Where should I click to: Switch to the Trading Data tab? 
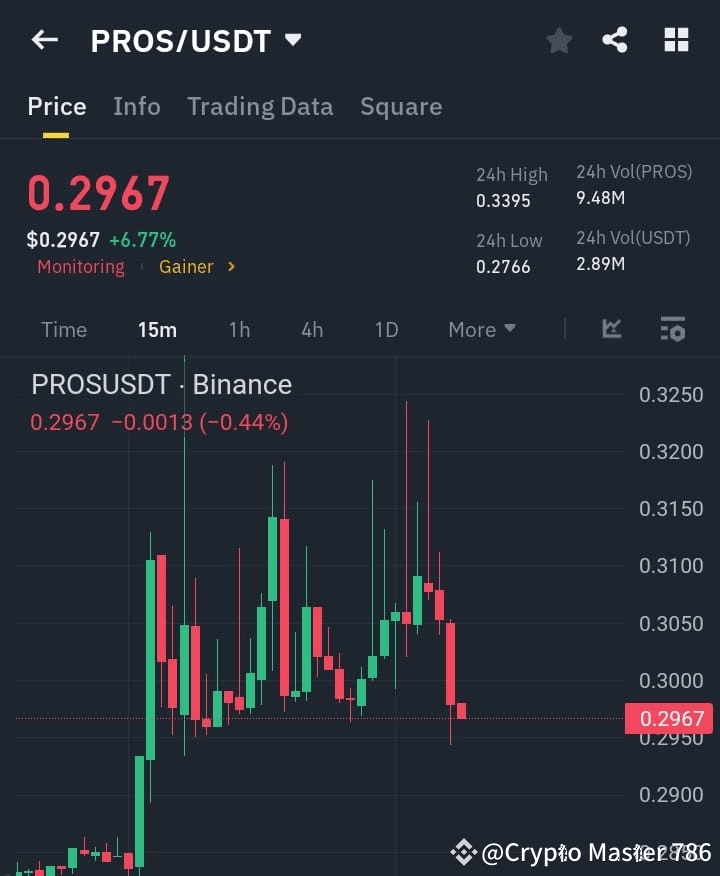(260, 106)
